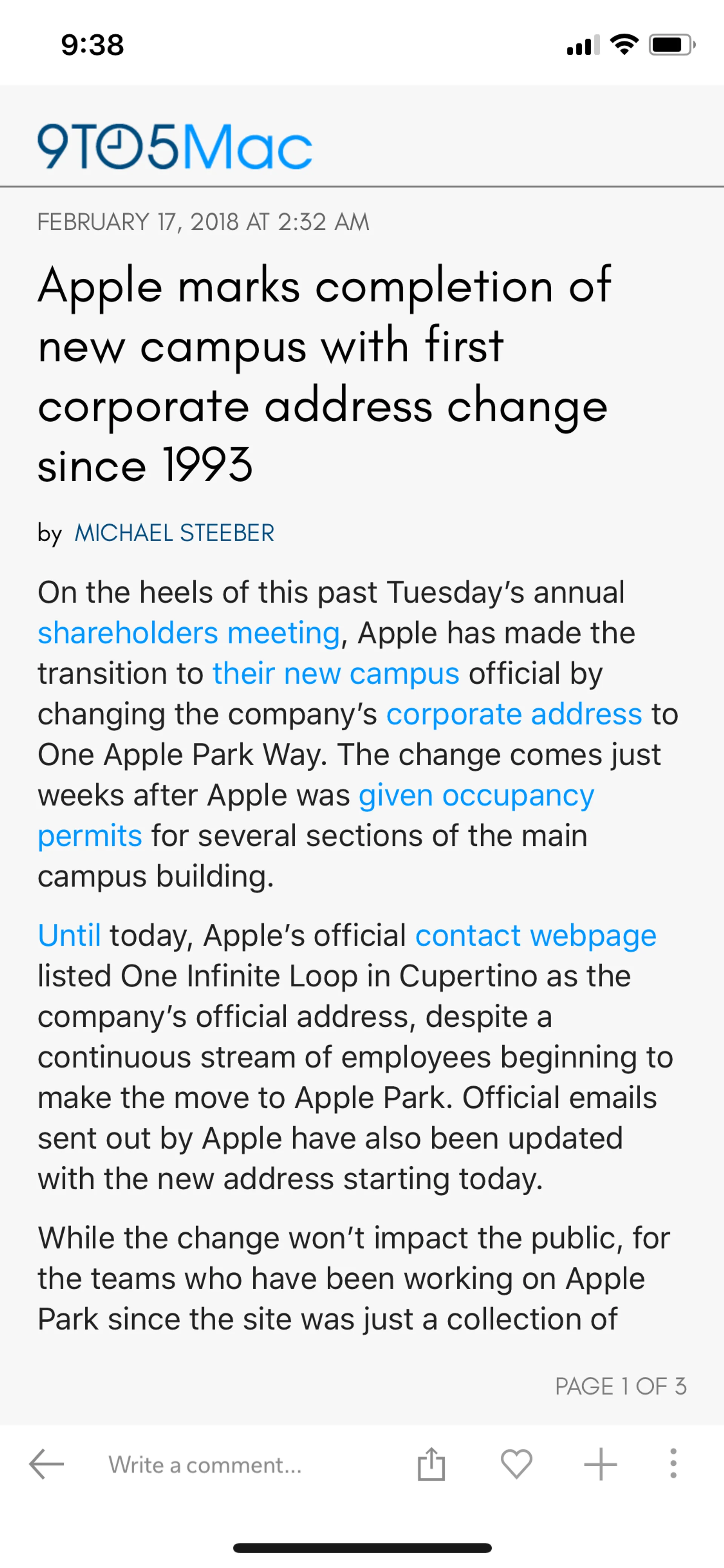Open the three-dot overflow menu

coord(673,1464)
